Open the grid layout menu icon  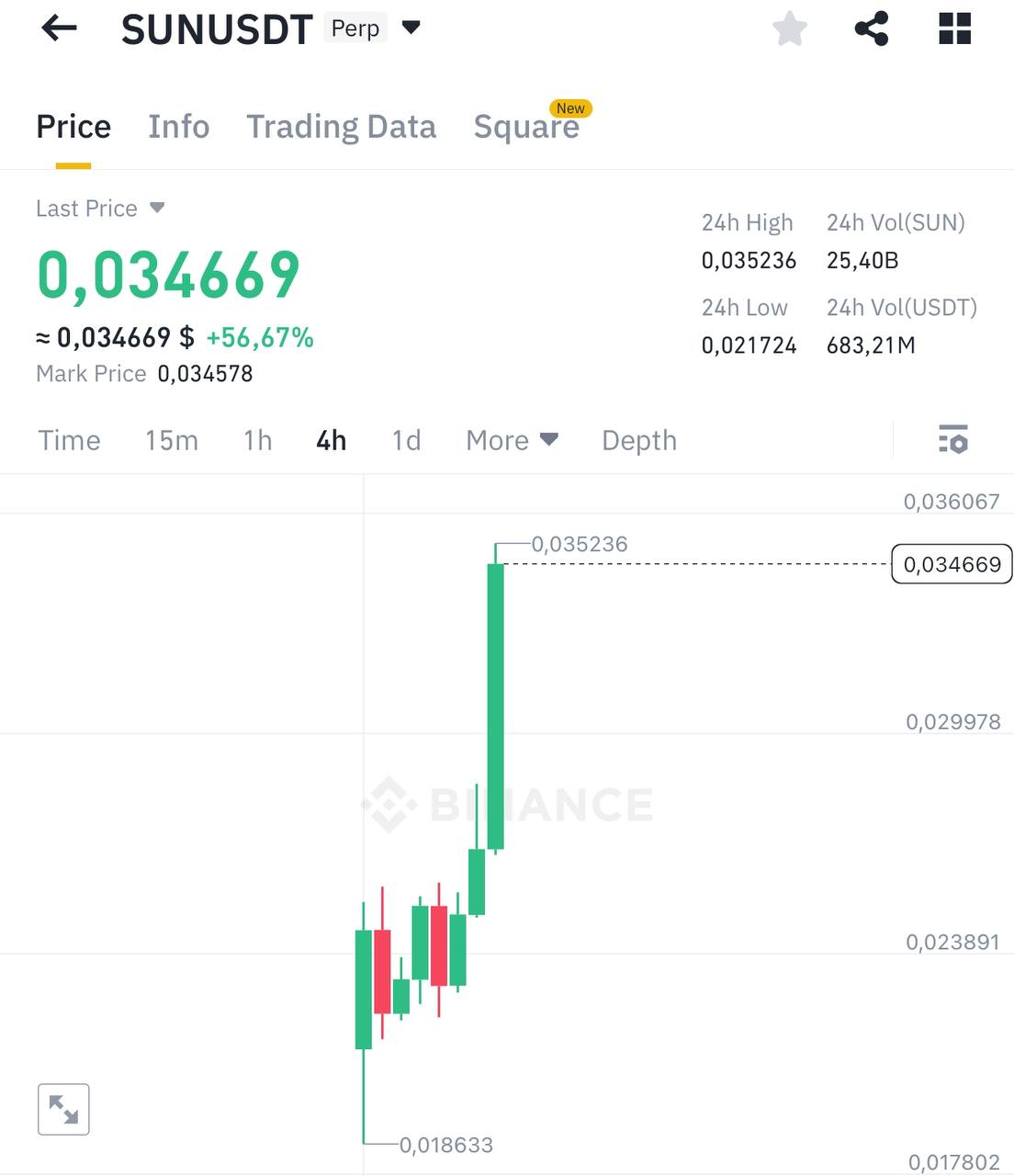point(954,28)
